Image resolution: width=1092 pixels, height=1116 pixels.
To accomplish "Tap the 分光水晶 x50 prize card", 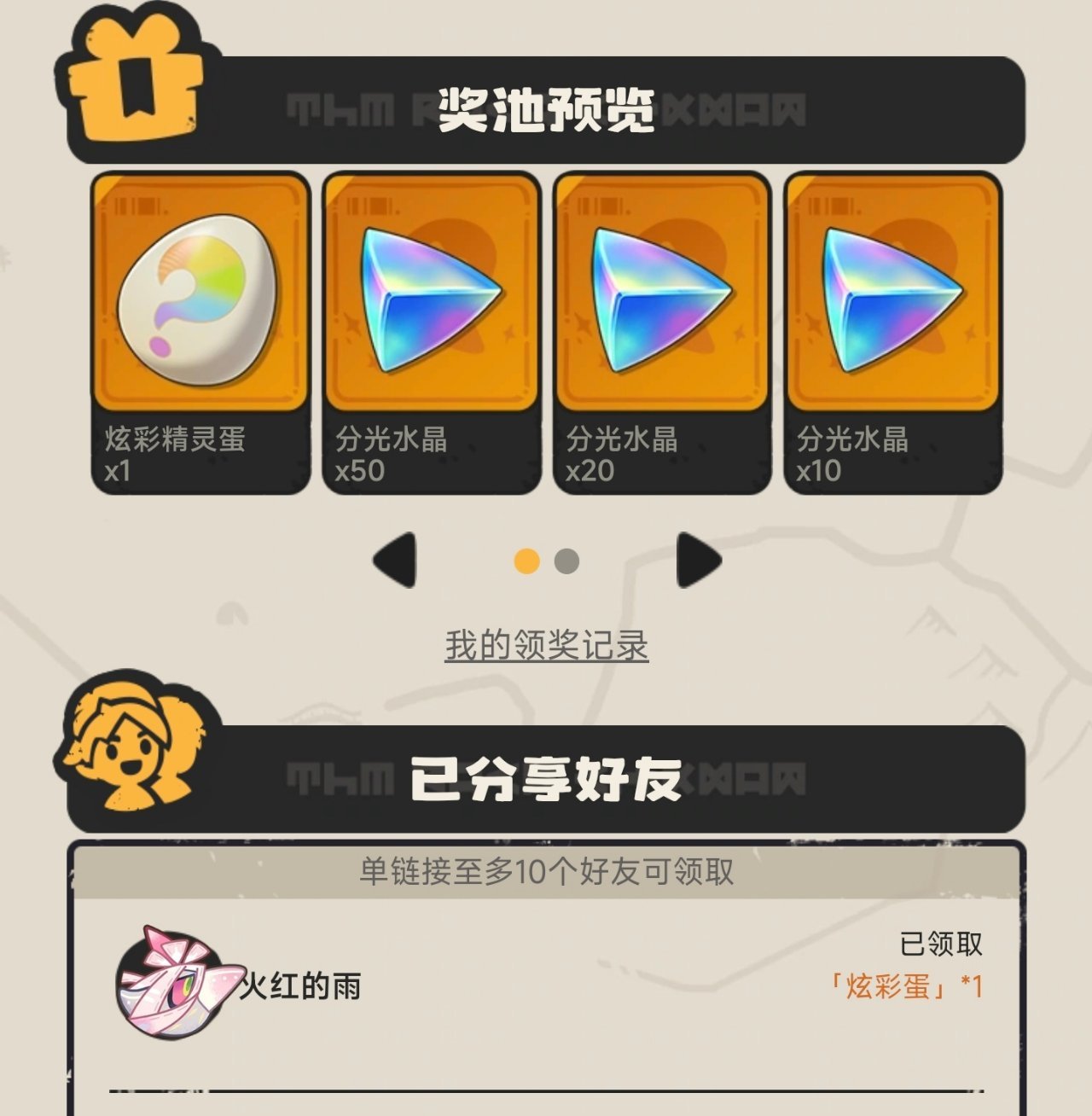I will pyautogui.click(x=432, y=333).
